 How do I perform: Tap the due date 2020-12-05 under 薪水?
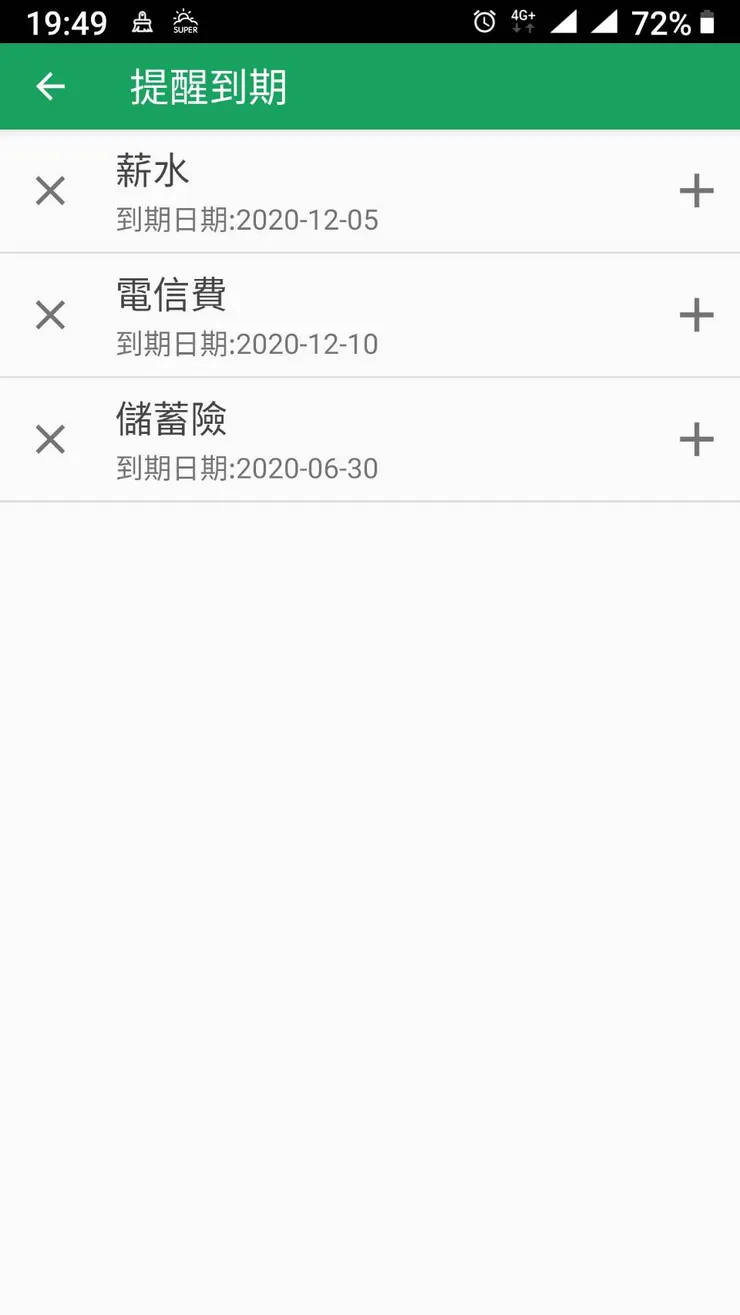click(246, 219)
